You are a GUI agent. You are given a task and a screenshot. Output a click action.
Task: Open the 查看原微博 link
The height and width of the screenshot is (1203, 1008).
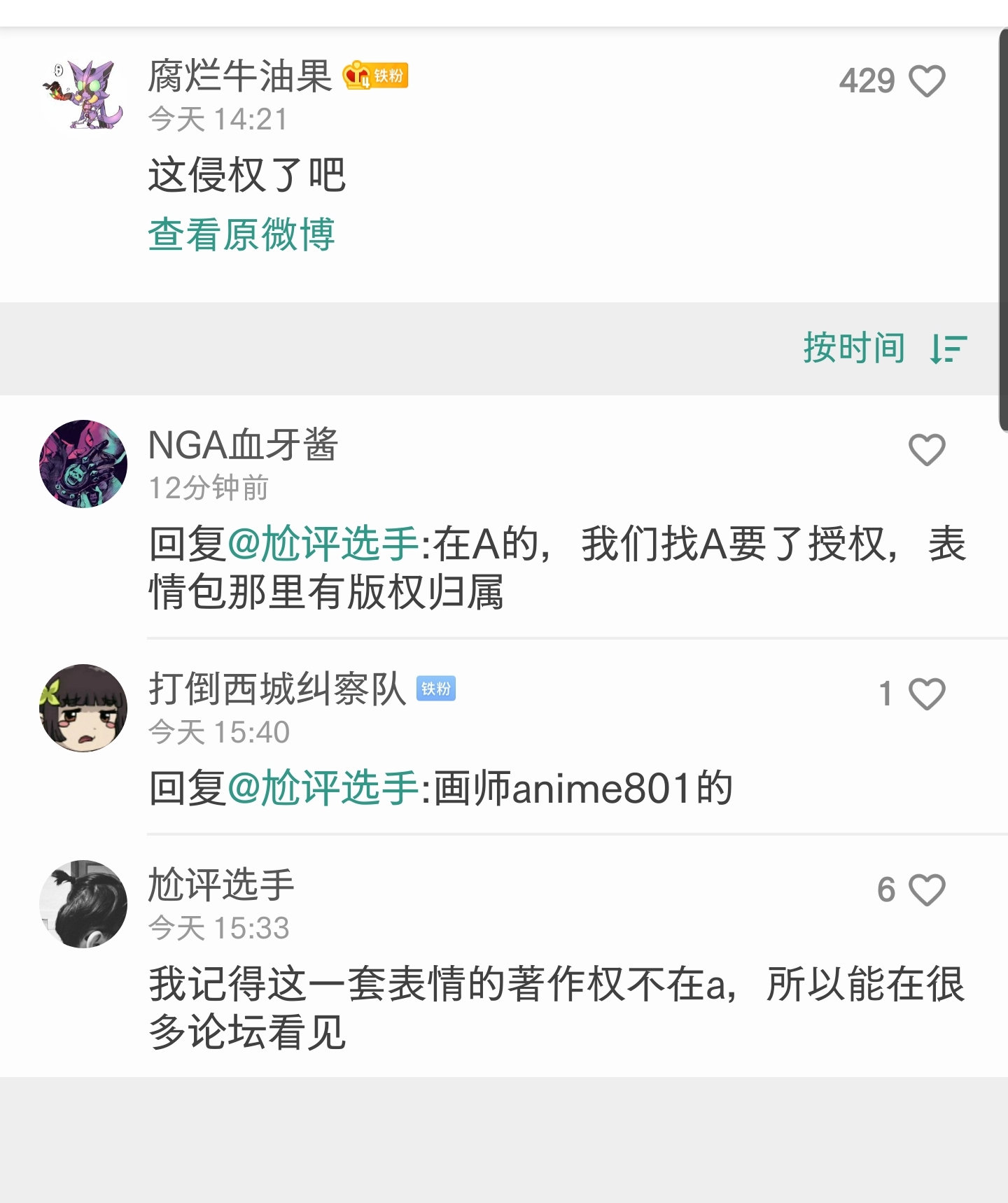click(241, 234)
